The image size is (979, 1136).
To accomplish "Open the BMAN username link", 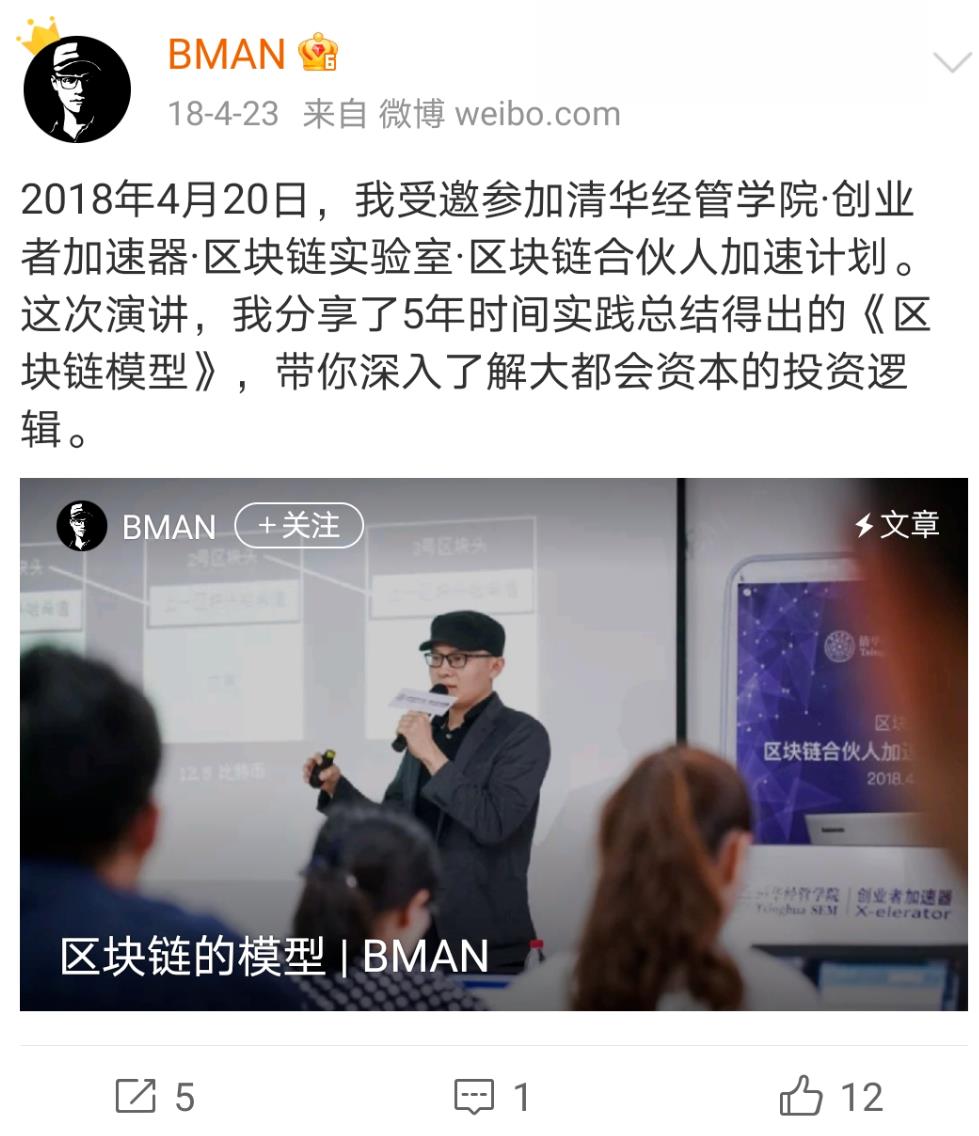I will (x=227, y=54).
